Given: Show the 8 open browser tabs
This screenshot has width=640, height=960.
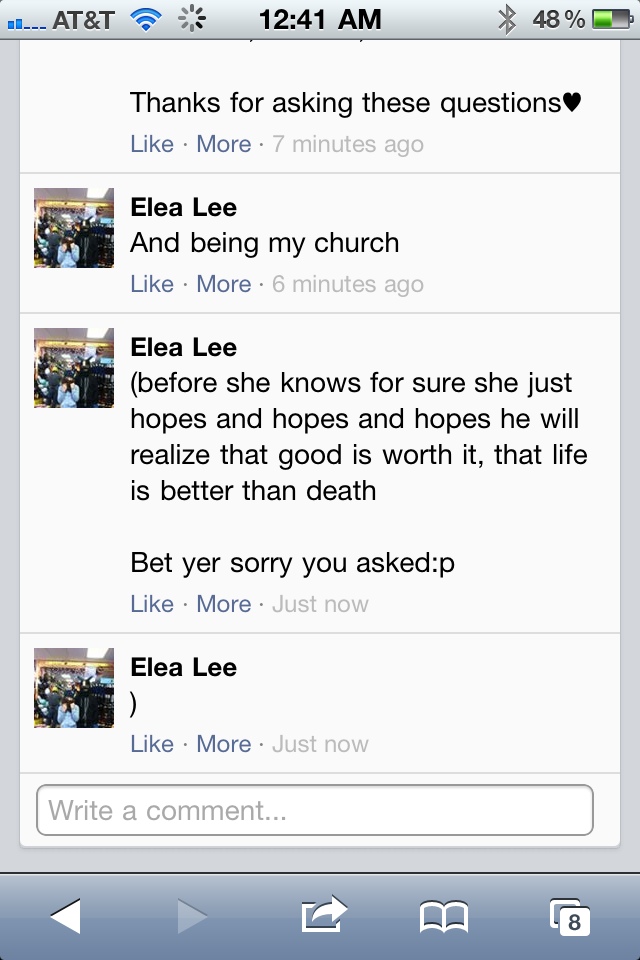Looking at the screenshot, I should point(569,916).
